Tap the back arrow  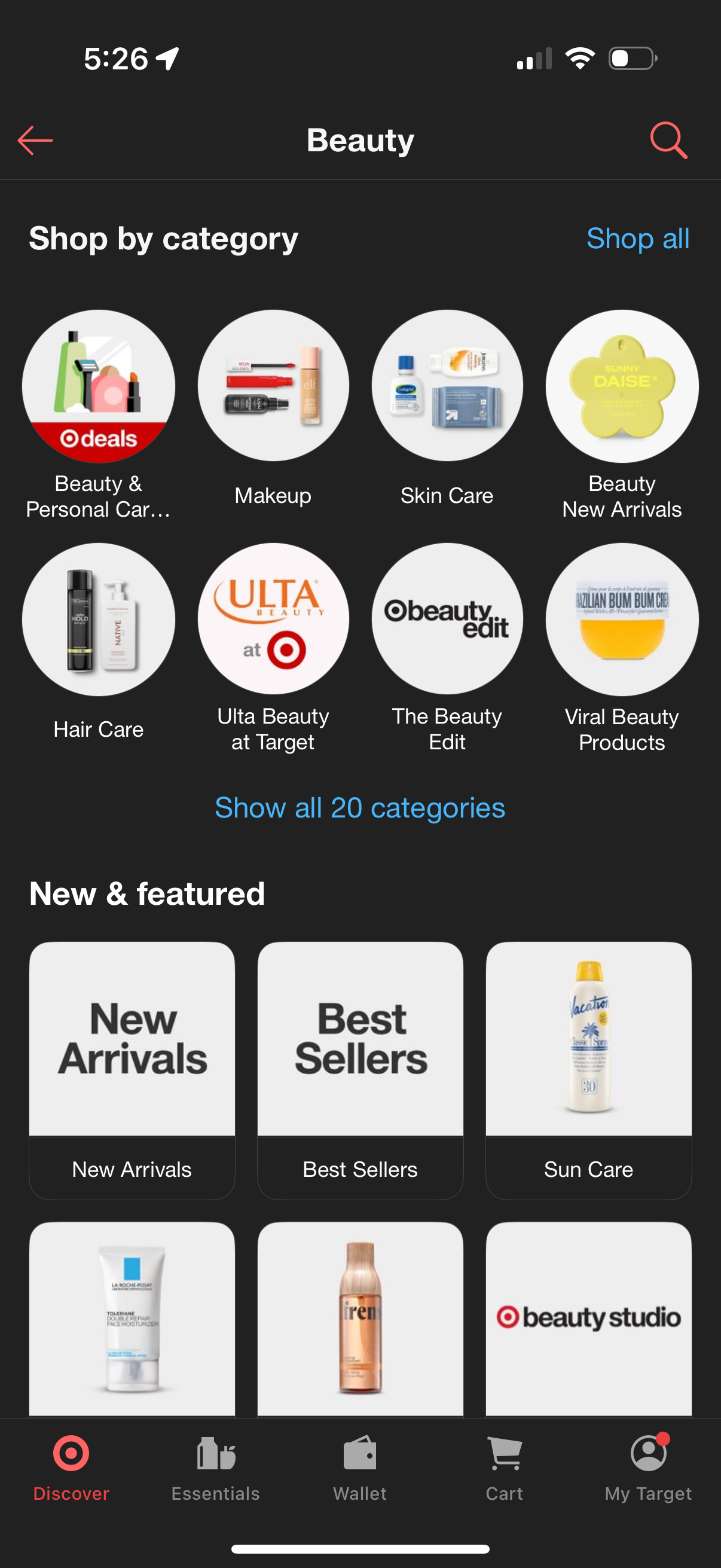[35, 140]
